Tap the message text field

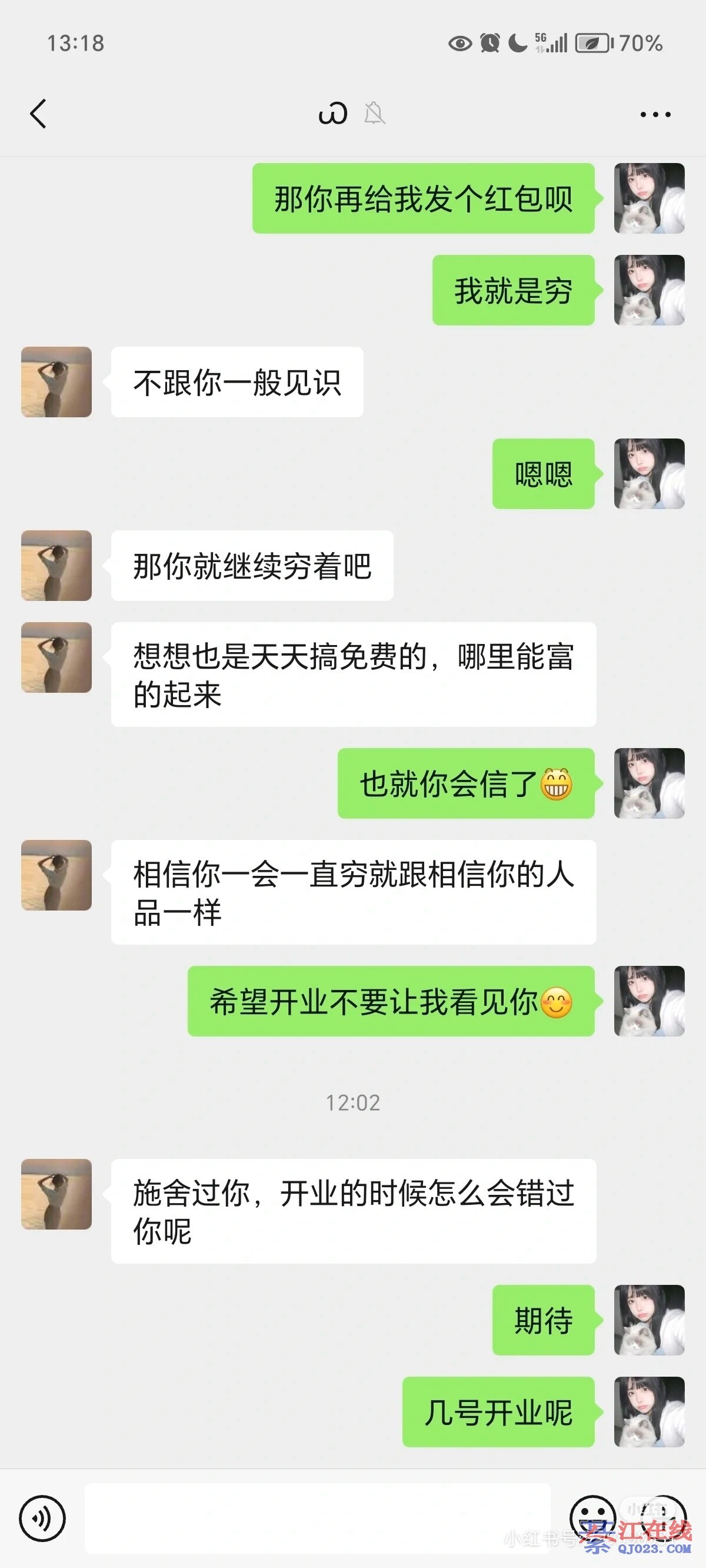pos(317,1518)
